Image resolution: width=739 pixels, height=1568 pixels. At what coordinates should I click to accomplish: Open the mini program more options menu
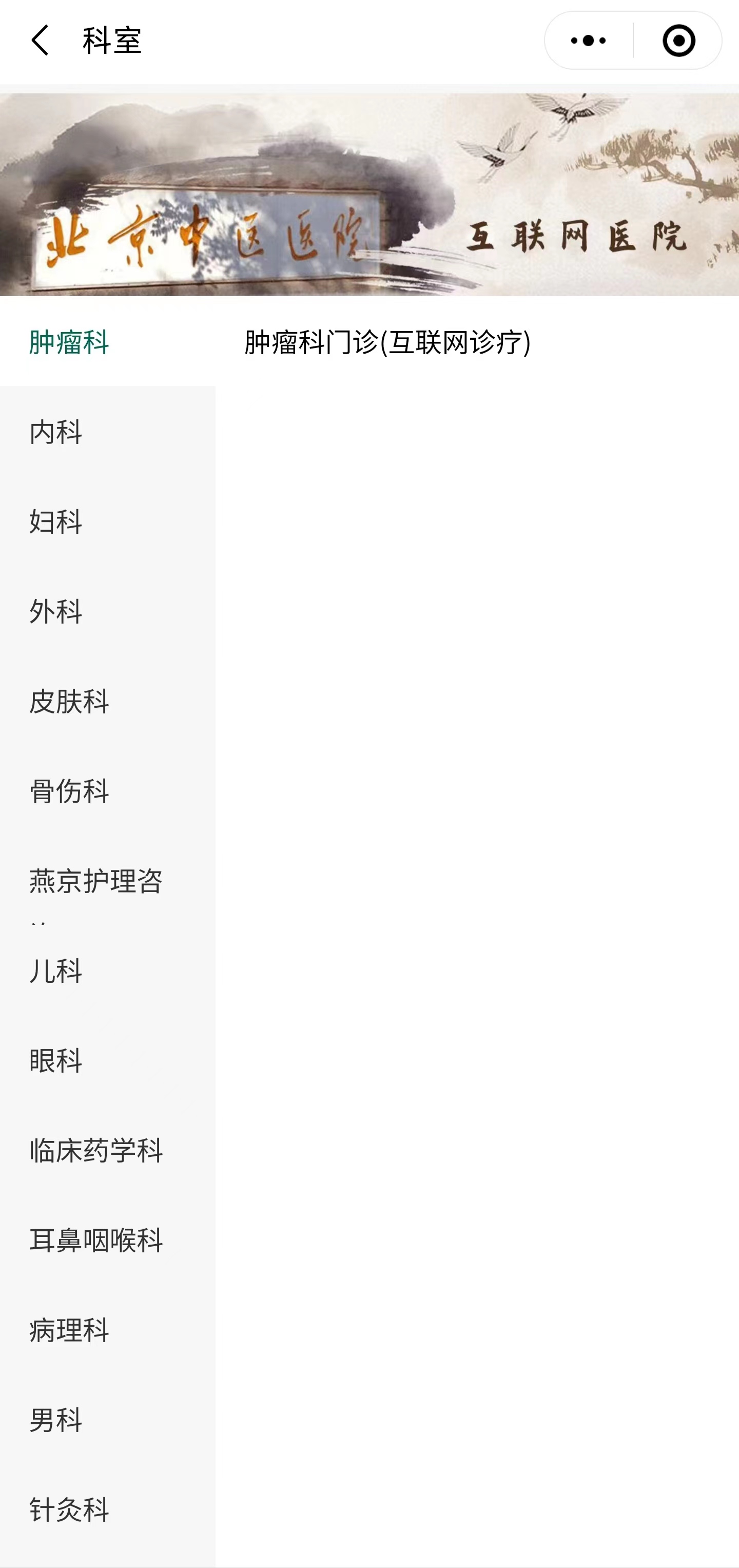click(x=588, y=41)
